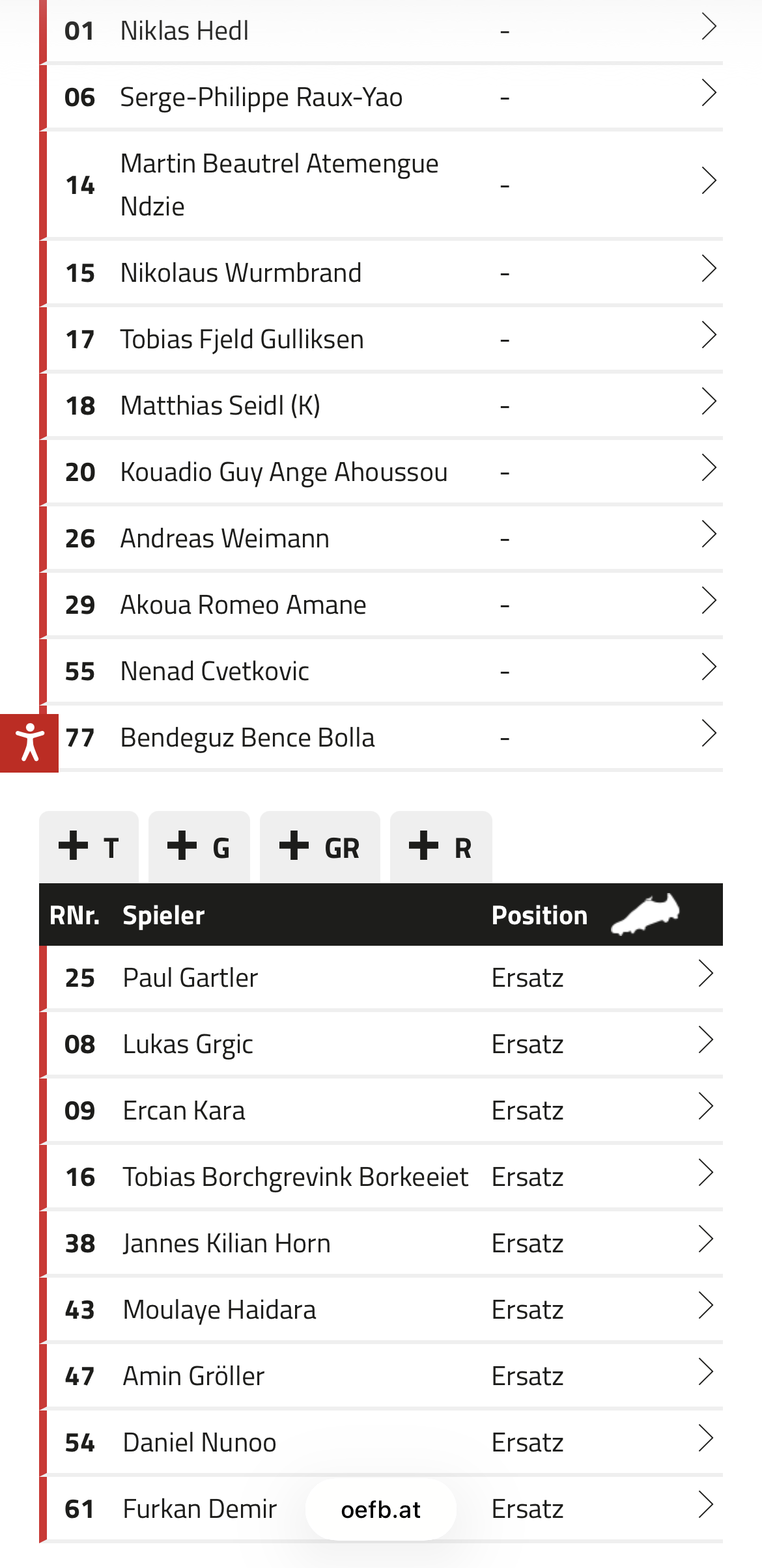Image resolution: width=762 pixels, height=1568 pixels.
Task: Select the Nenad Cvetkovic row
Action: pos(381,671)
